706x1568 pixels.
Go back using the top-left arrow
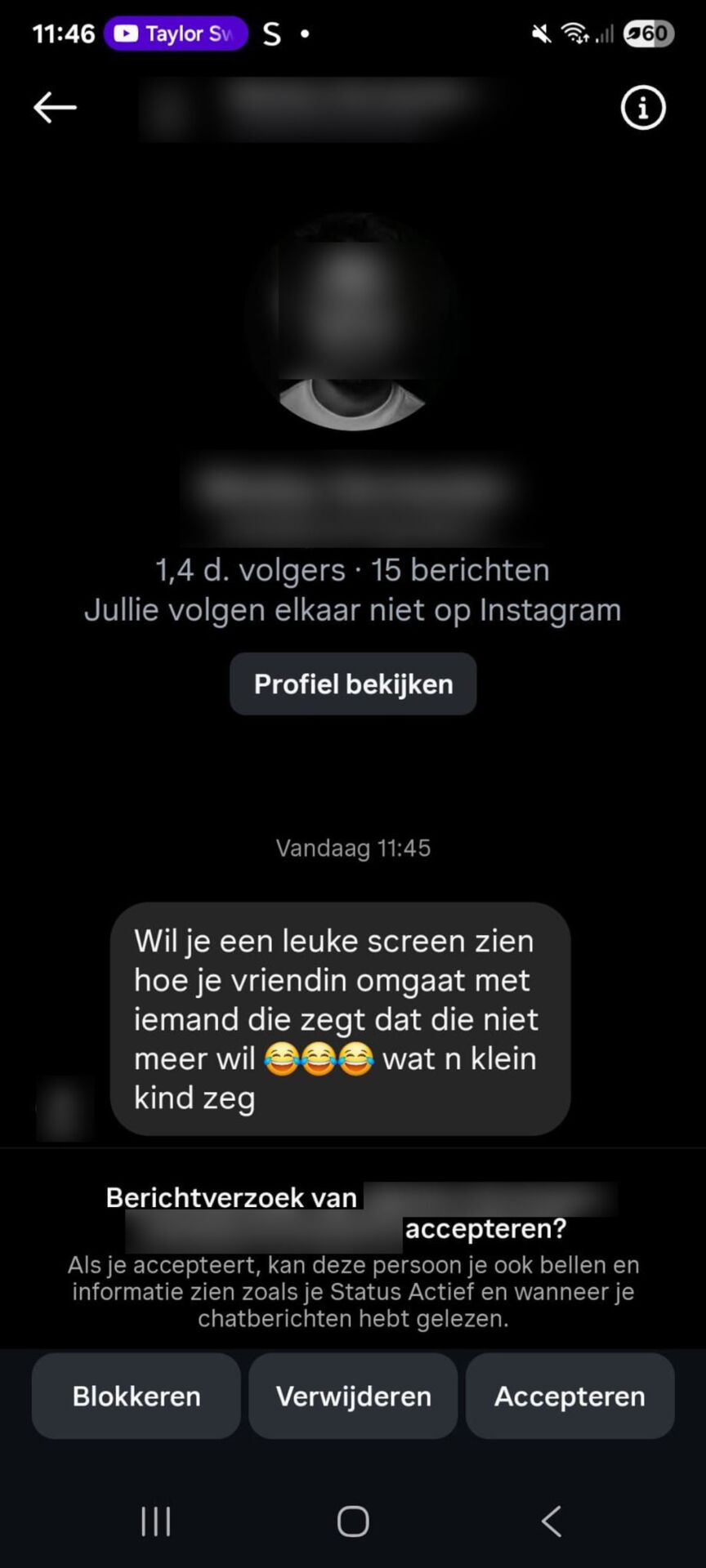55,107
